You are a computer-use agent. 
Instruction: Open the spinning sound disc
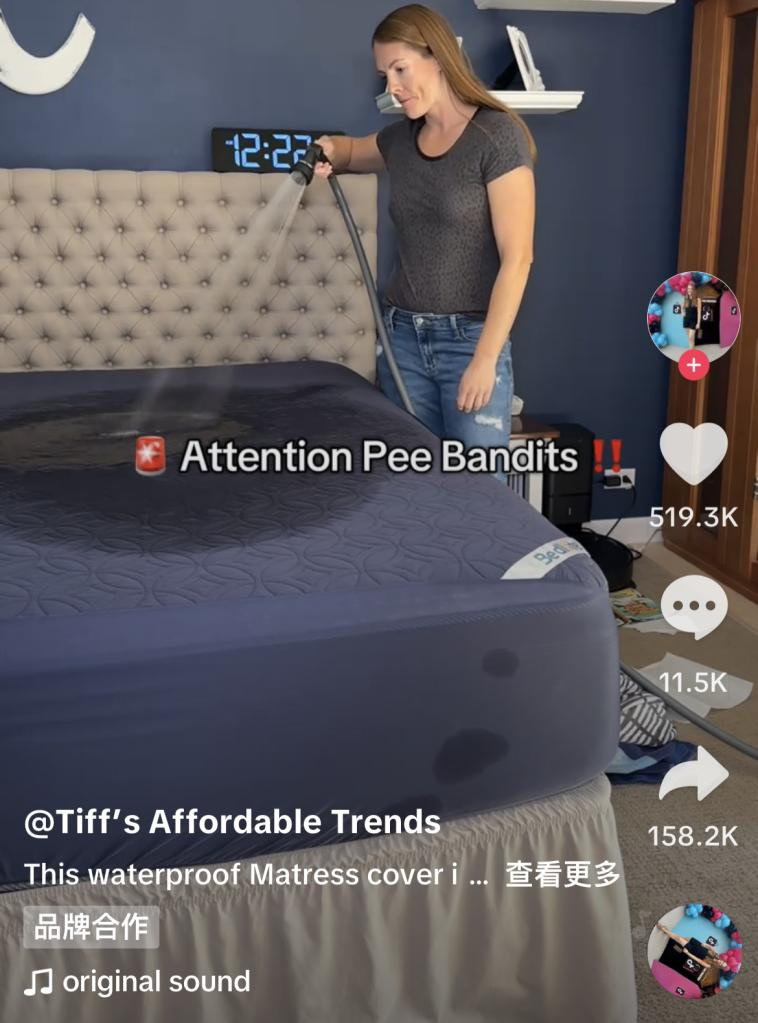click(693, 951)
